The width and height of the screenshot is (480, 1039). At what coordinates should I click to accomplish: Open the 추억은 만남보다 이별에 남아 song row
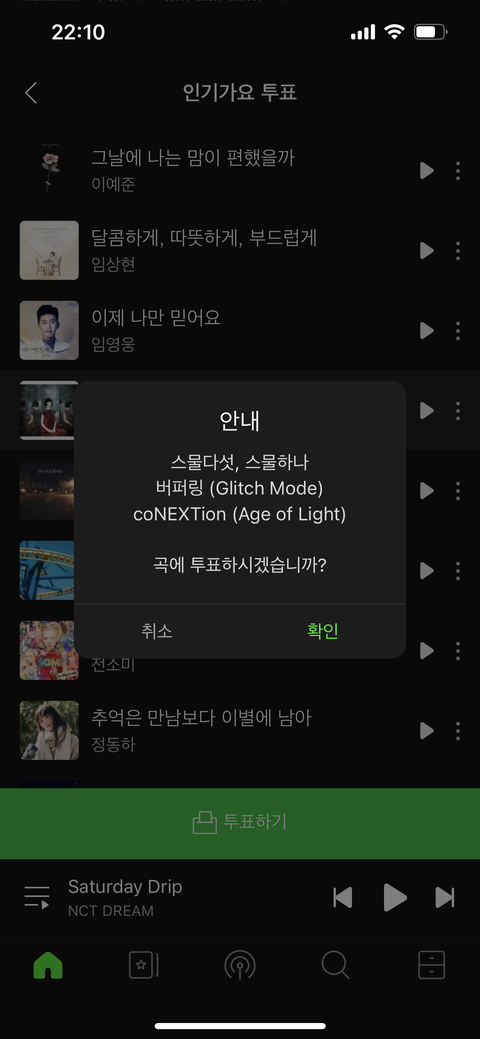pyautogui.click(x=240, y=730)
